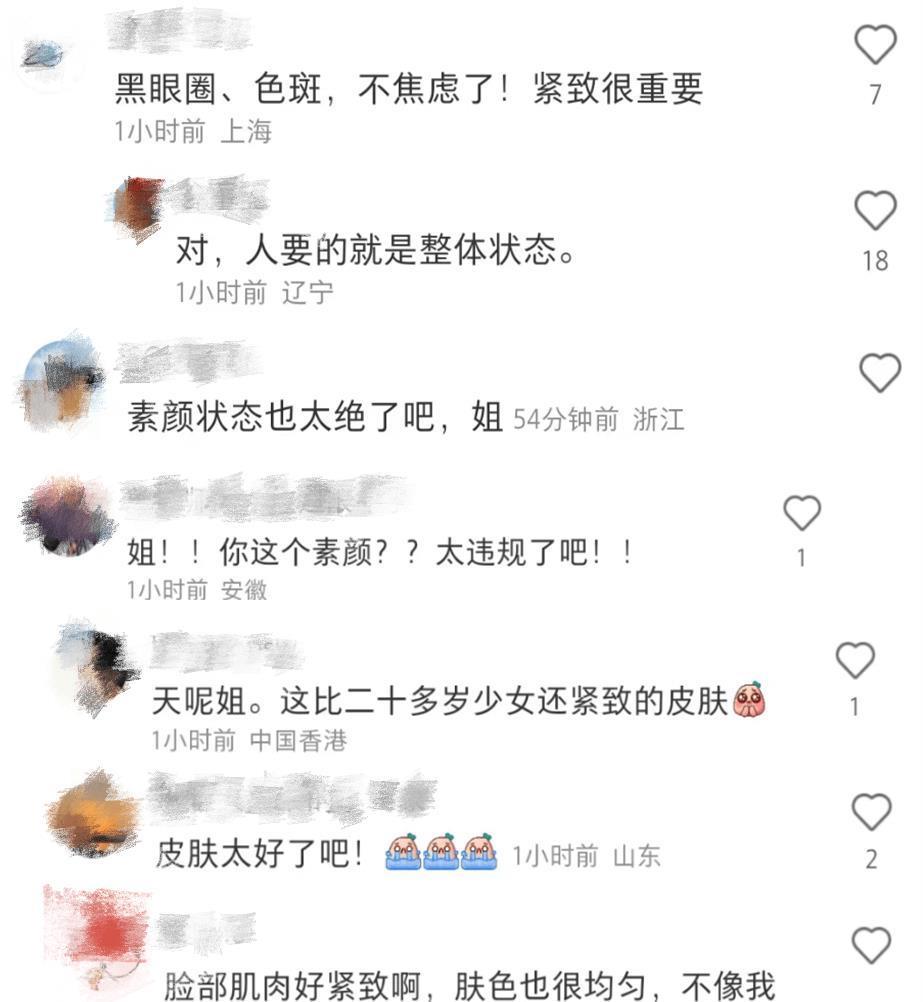923x1002 pixels.
Task: Open avatar of the 素颜状态 commenter
Action: coord(62,384)
